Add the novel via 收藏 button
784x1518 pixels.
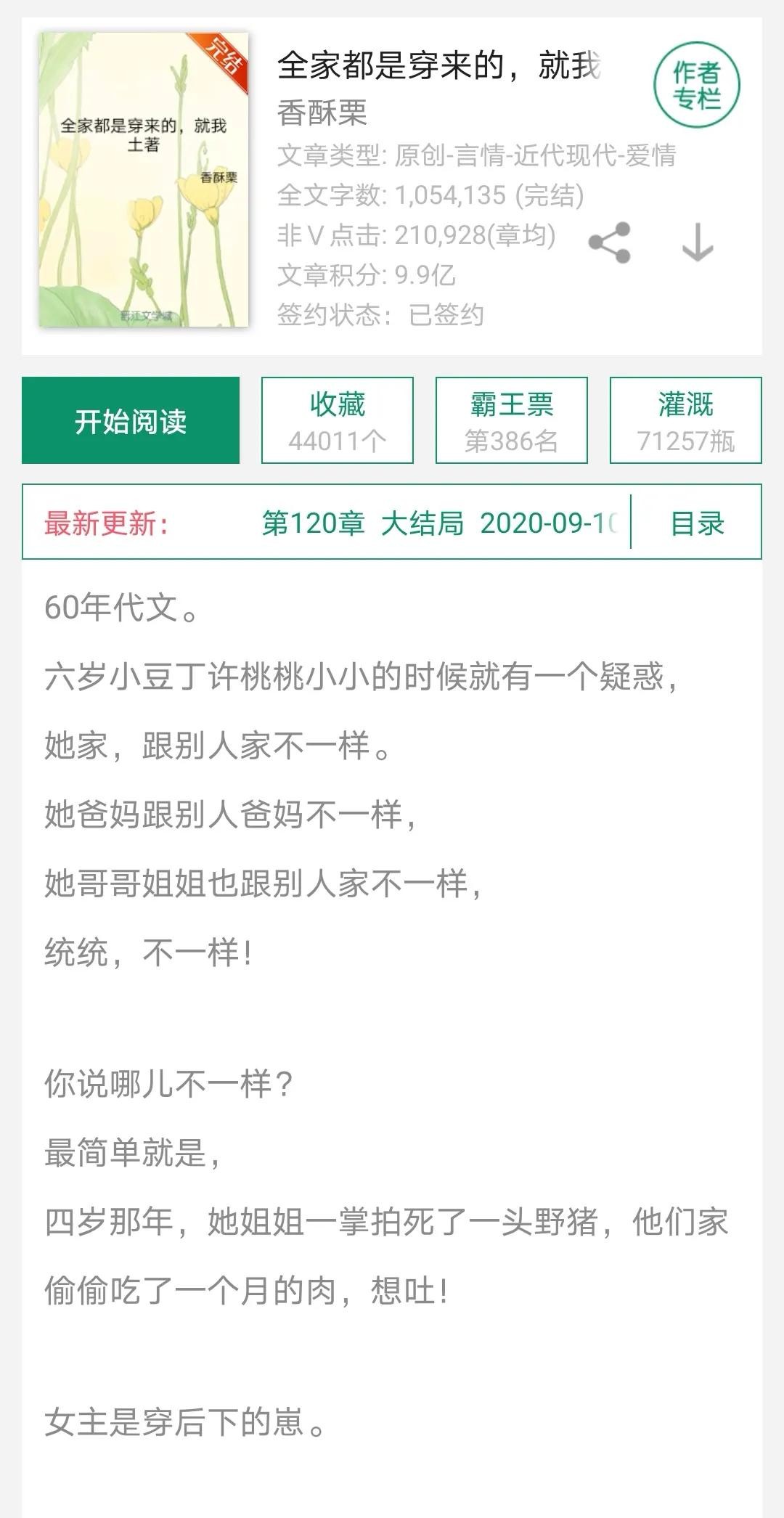pos(338,420)
